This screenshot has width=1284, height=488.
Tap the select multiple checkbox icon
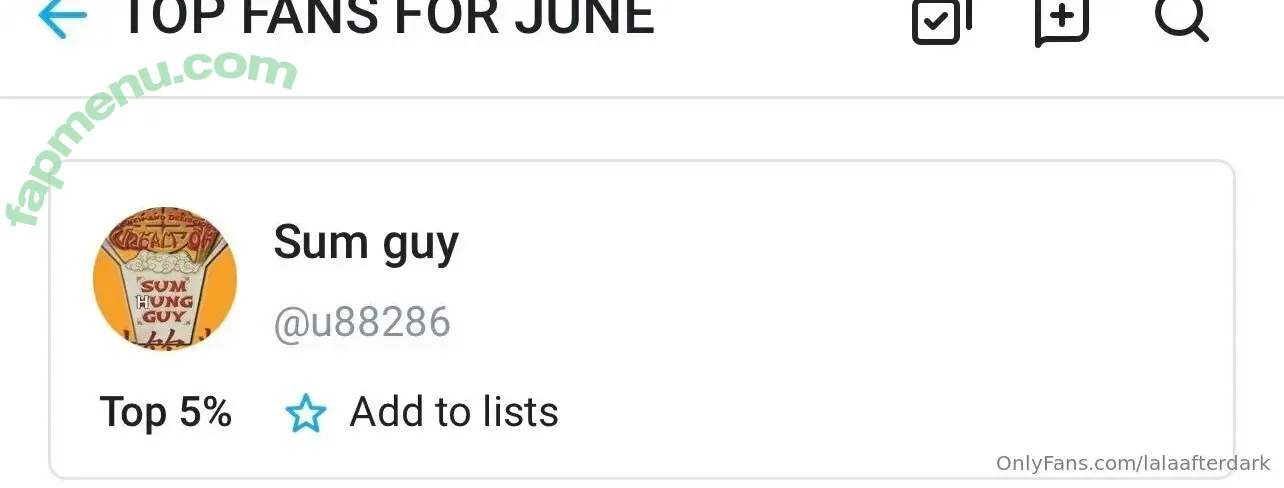pos(941,20)
